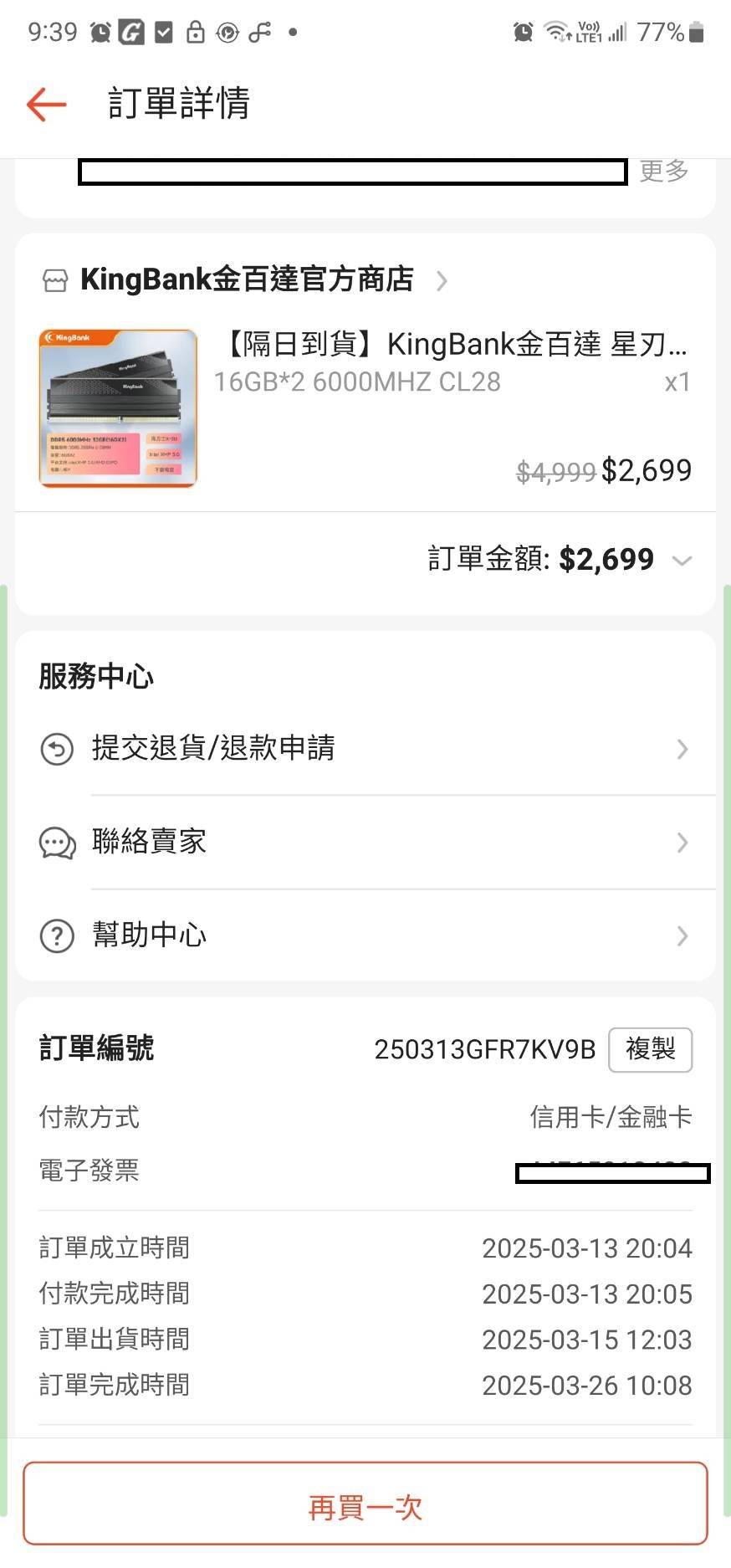
Task: Tap 更多 to see more details
Action: (664, 171)
